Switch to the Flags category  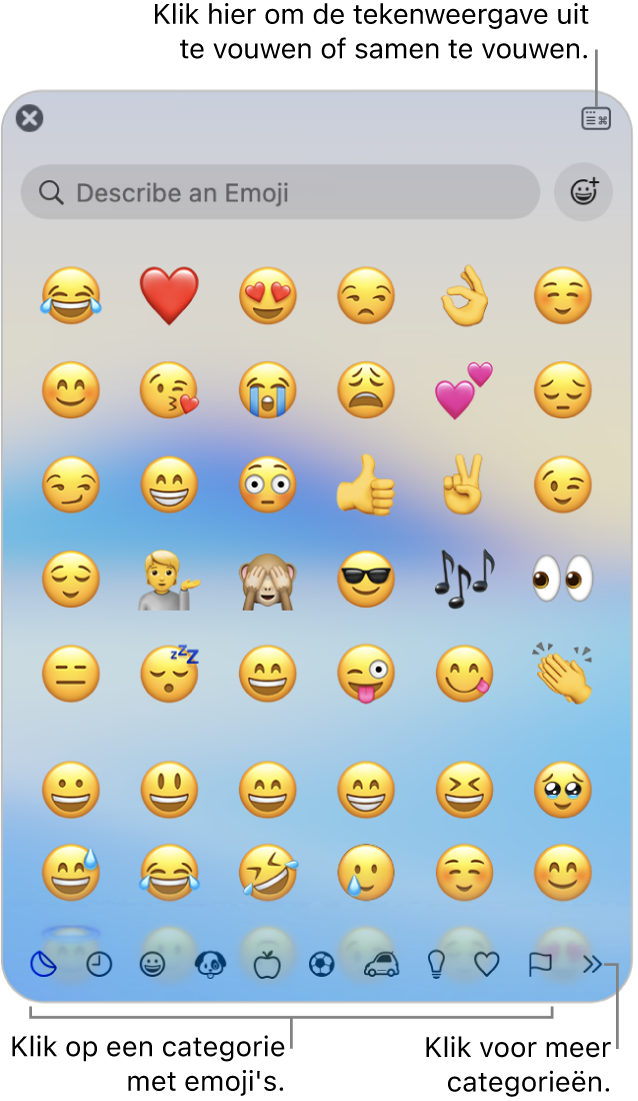(540, 964)
